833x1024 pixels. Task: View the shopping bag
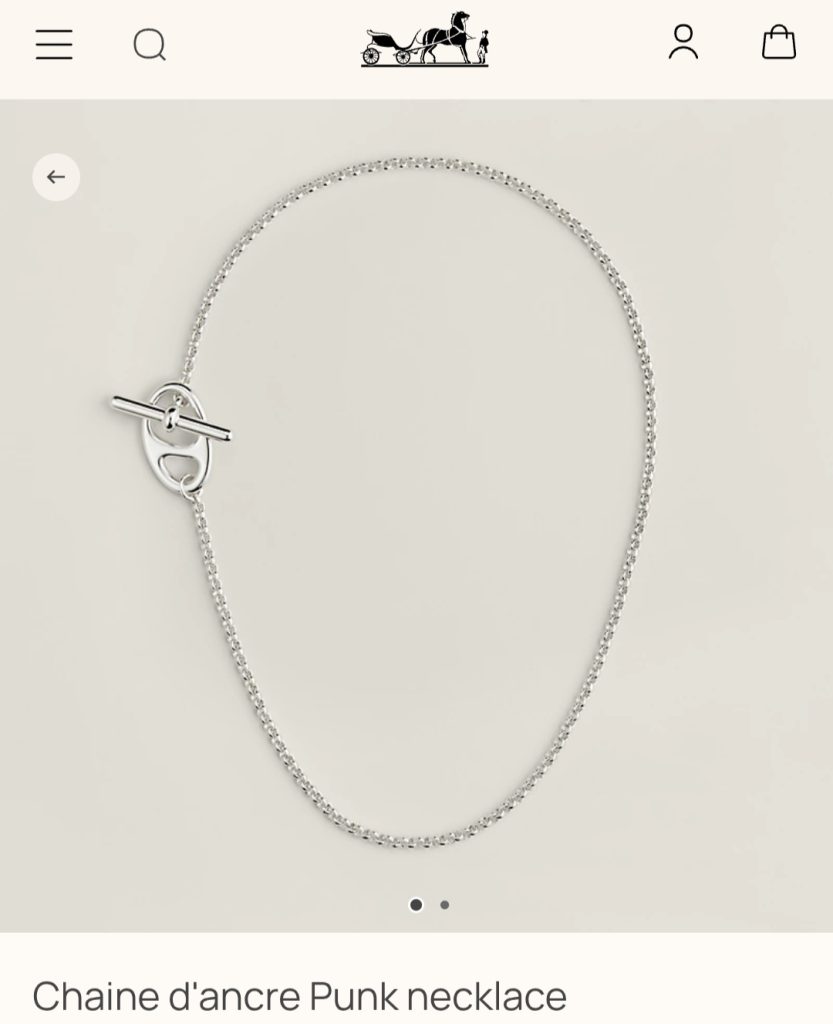[x=779, y=42]
